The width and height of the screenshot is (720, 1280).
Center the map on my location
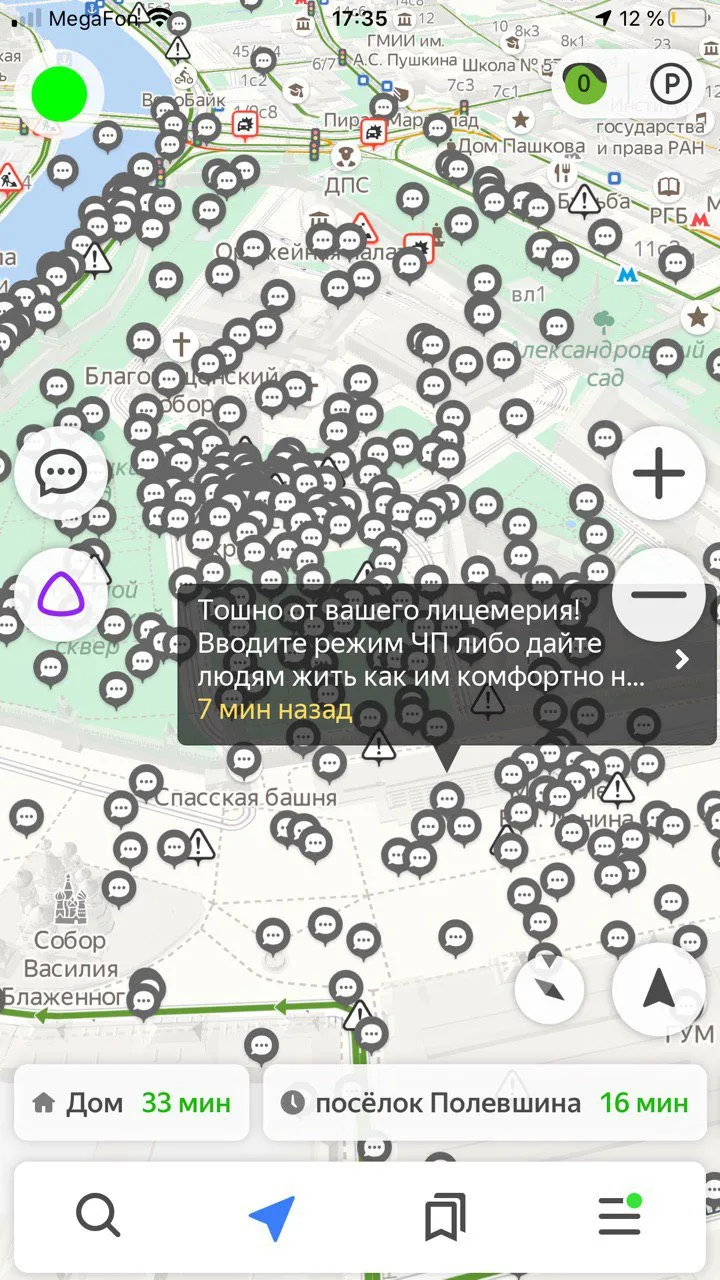pyautogui.click(x=659, y=989)
